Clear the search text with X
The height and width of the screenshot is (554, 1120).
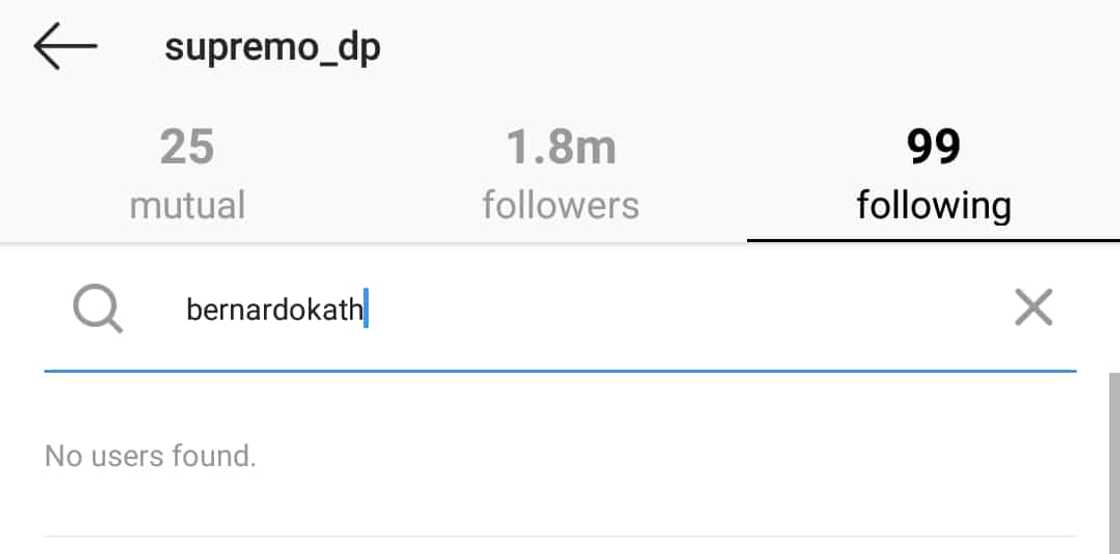[1033, 309]
